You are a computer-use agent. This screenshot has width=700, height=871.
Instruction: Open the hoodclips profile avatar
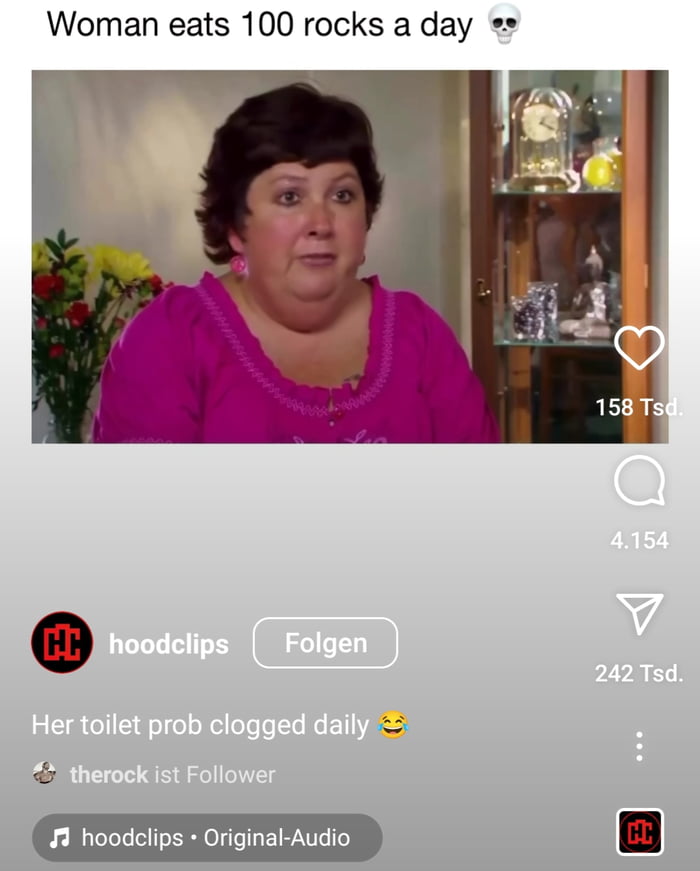click(62, 643)
